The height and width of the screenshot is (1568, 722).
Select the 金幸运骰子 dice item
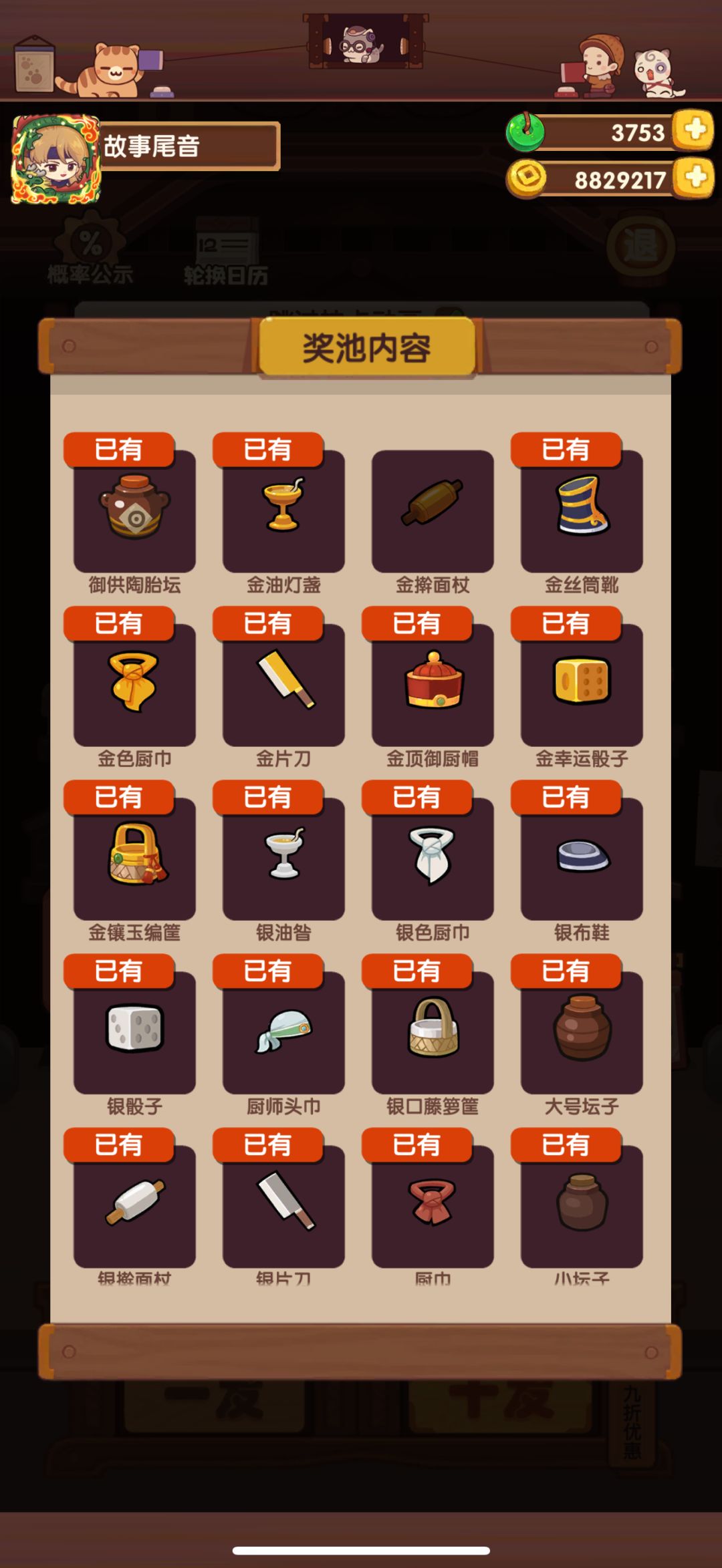[x=582, y=685]
